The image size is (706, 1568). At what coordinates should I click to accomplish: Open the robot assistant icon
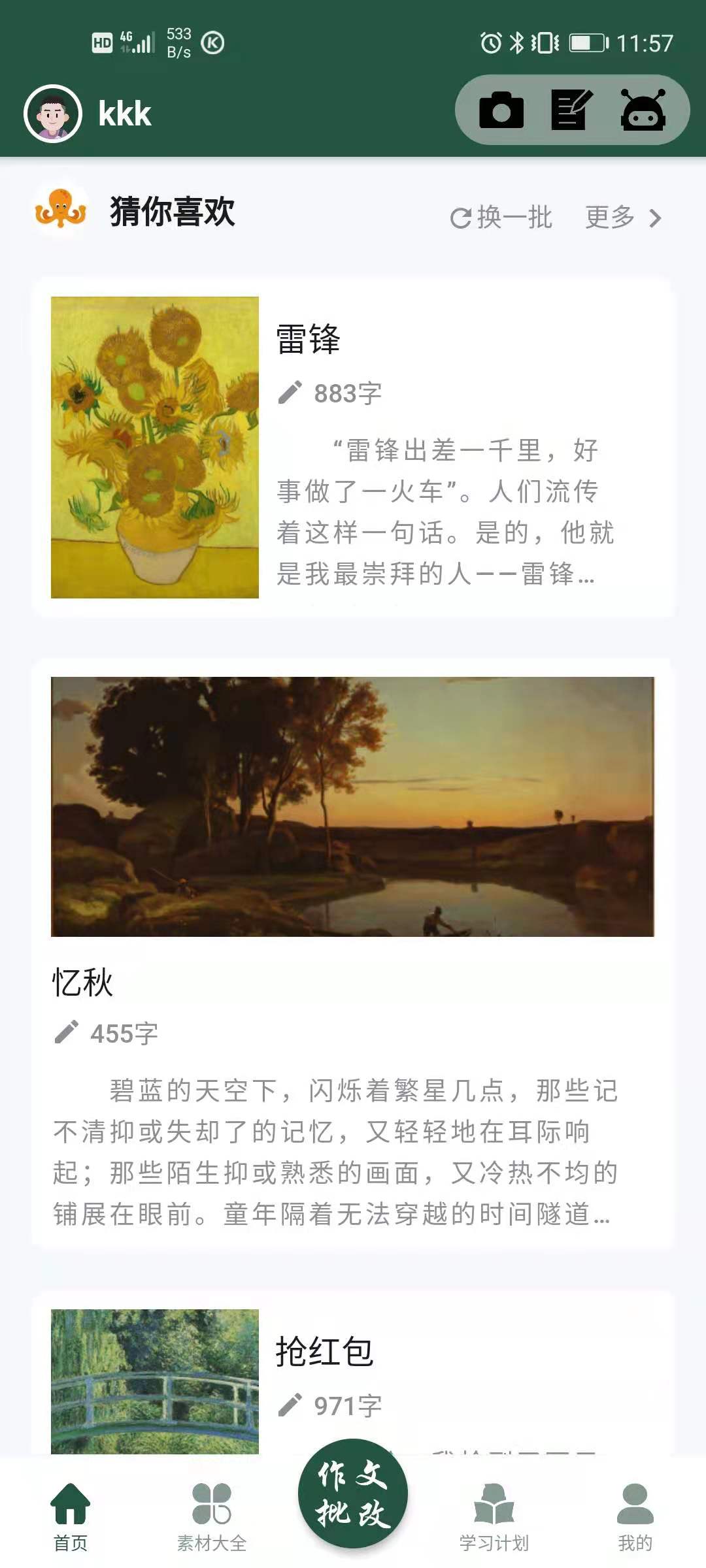[643, 110]
